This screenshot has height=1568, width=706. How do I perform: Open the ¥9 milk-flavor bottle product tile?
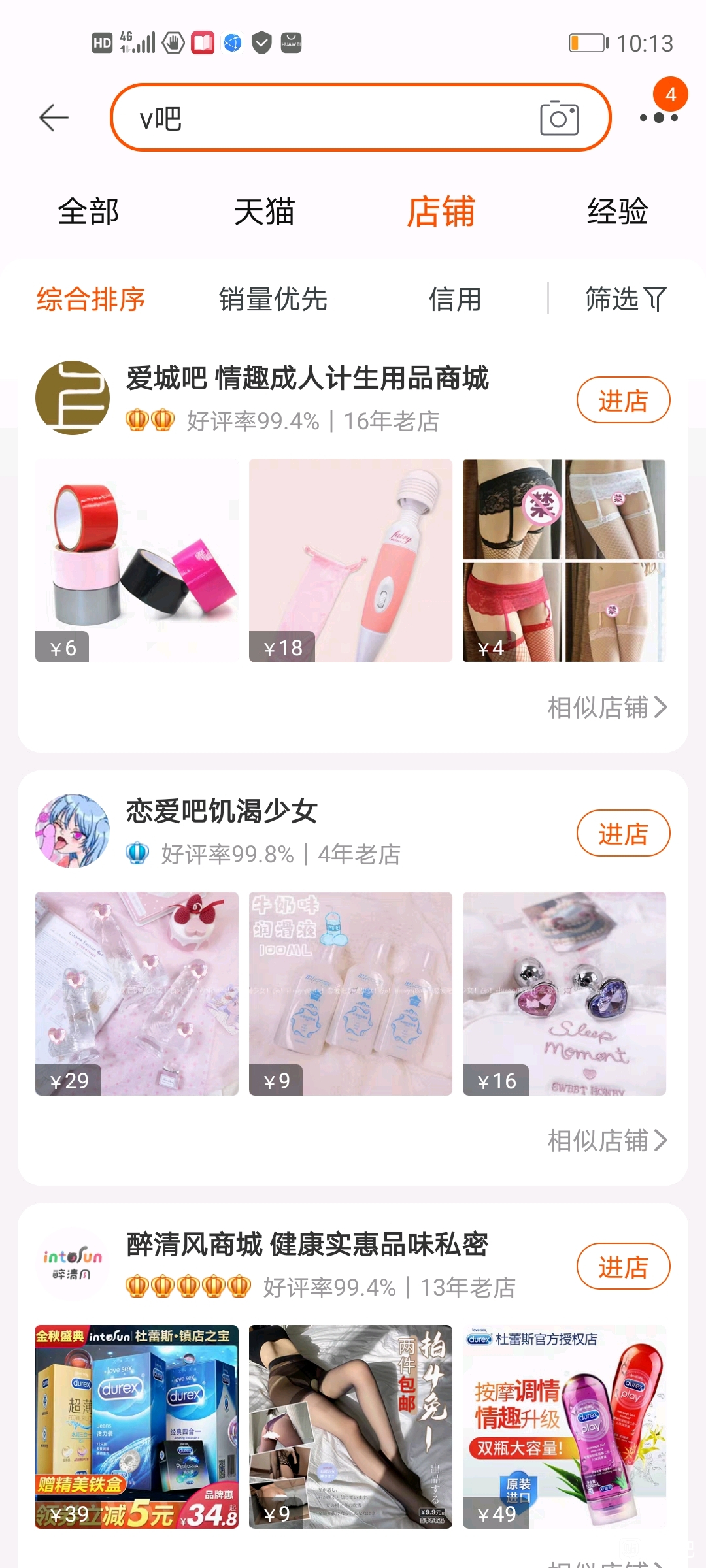point(350,993)
